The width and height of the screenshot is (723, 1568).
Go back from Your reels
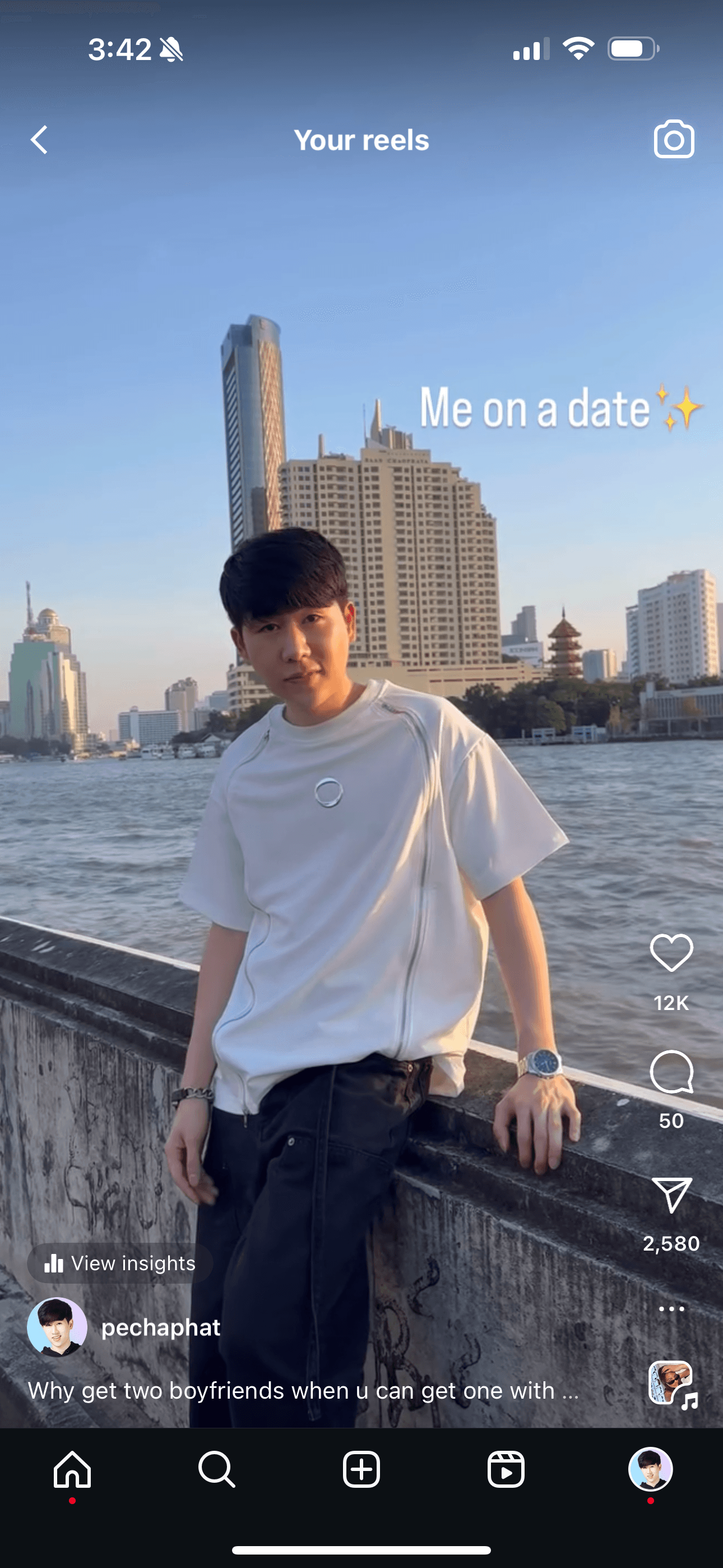40,140
